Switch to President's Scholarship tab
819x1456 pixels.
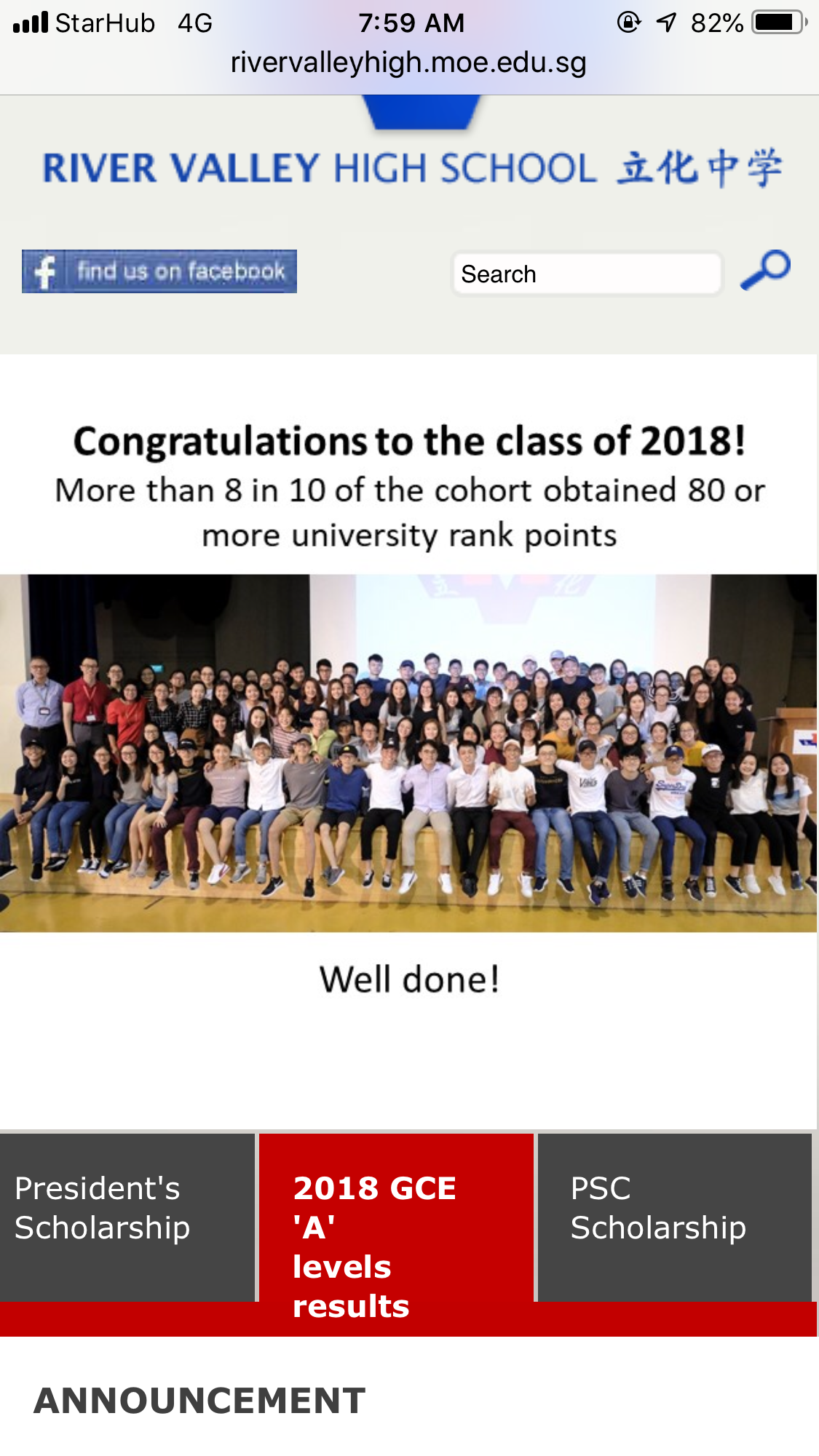(x=127, y=1217)
